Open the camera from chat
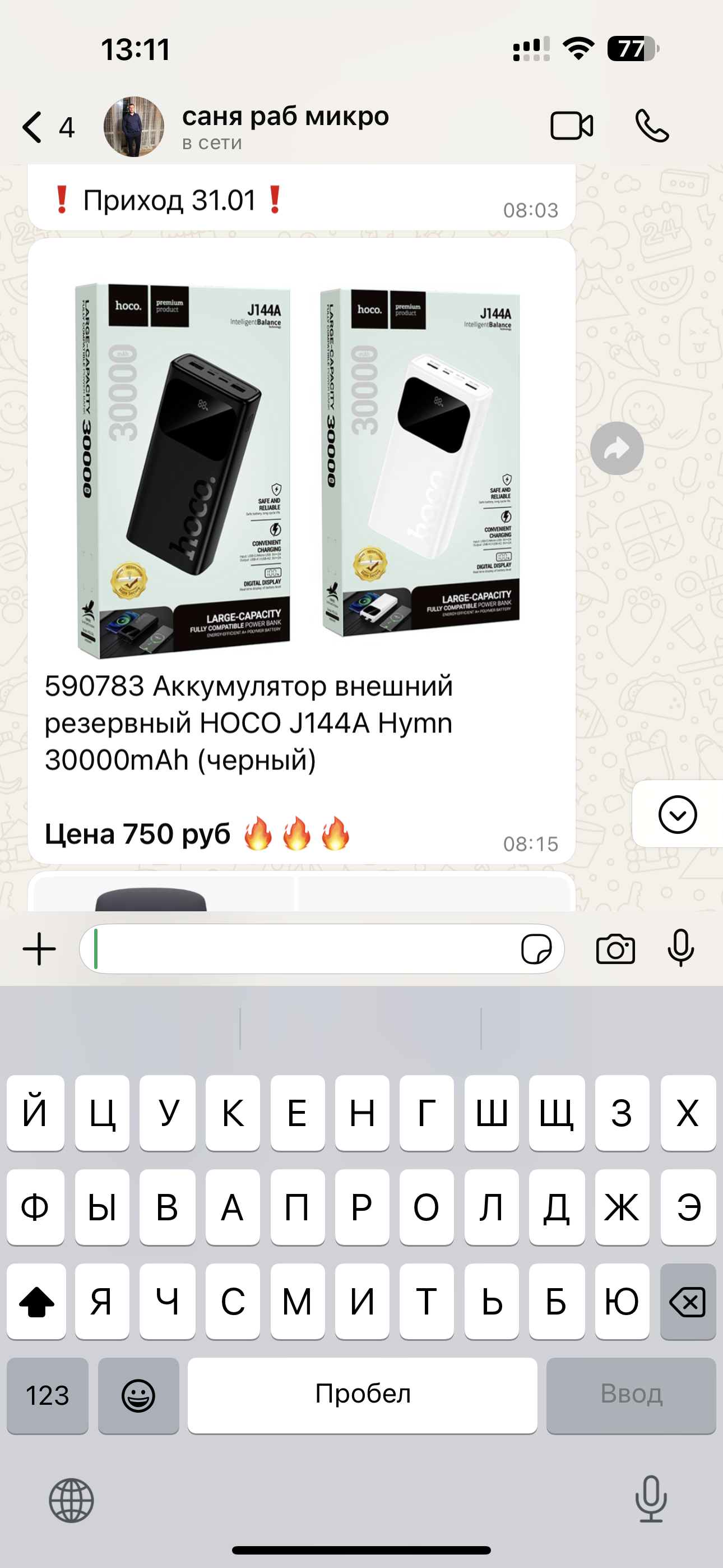This screenshot has height=1568, width=723. coord(615,949)
